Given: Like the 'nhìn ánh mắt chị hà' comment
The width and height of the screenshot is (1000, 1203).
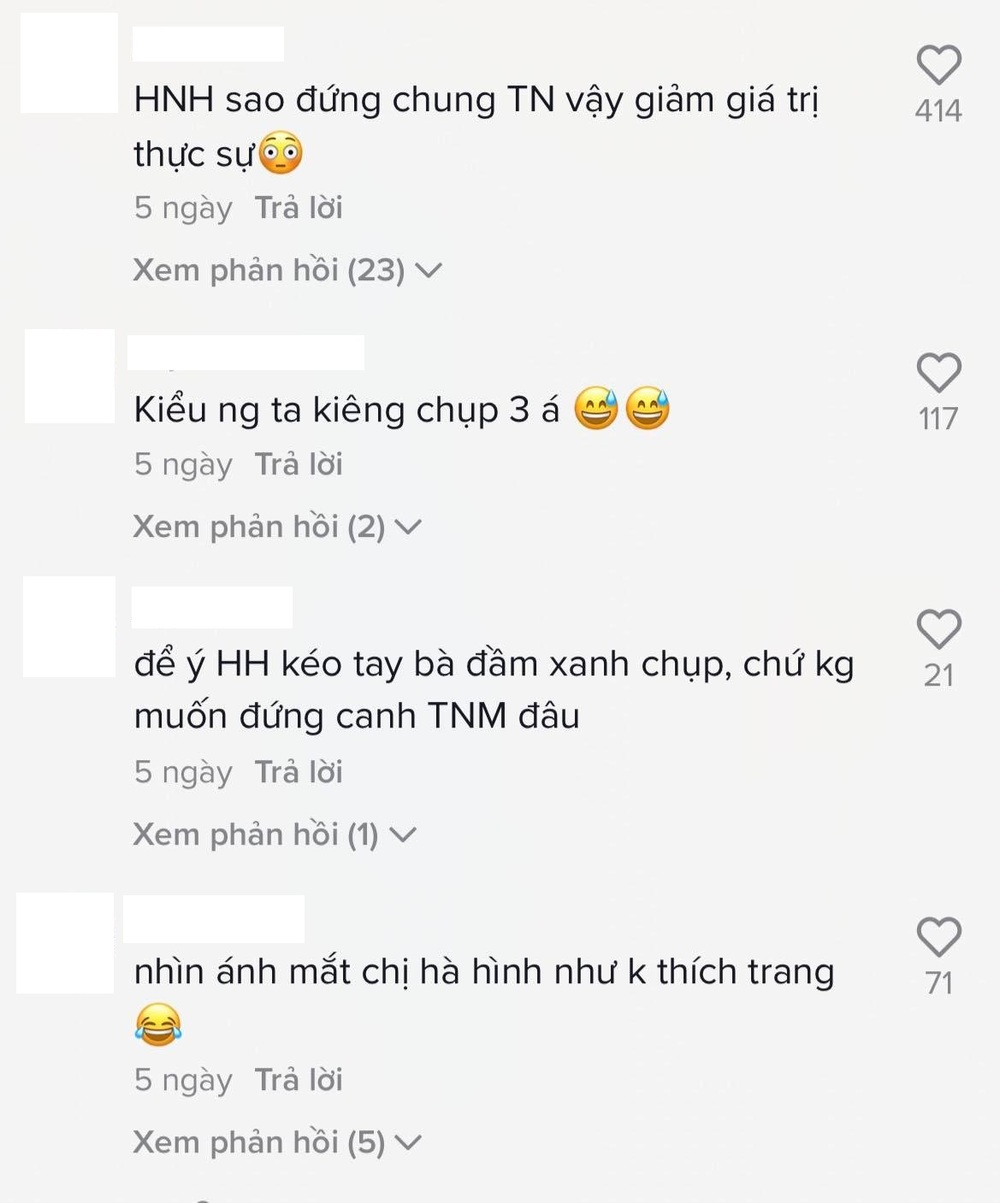Looking at the screenshot, I should coord(938,938).
